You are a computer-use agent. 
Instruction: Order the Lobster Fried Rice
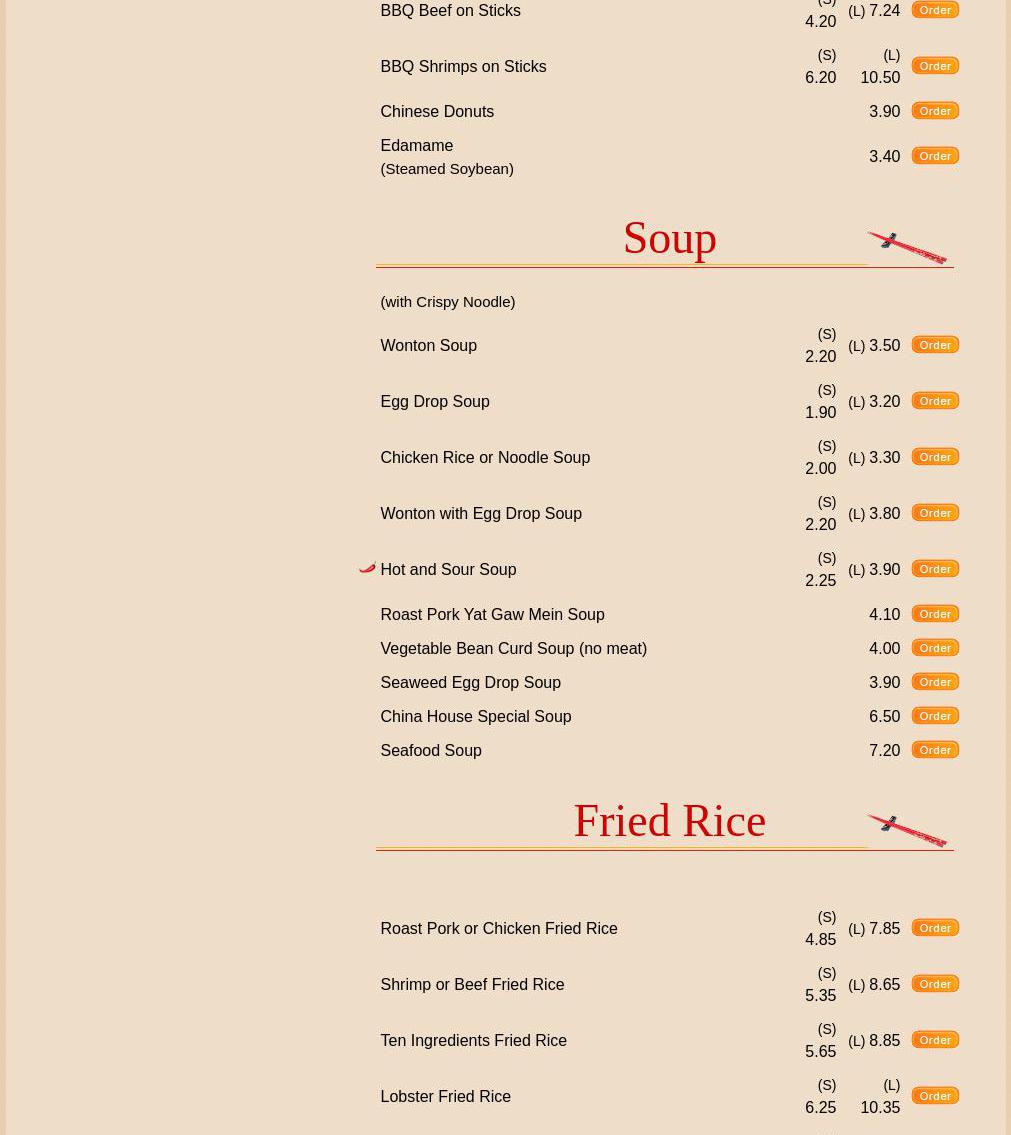coord(935,1096)
